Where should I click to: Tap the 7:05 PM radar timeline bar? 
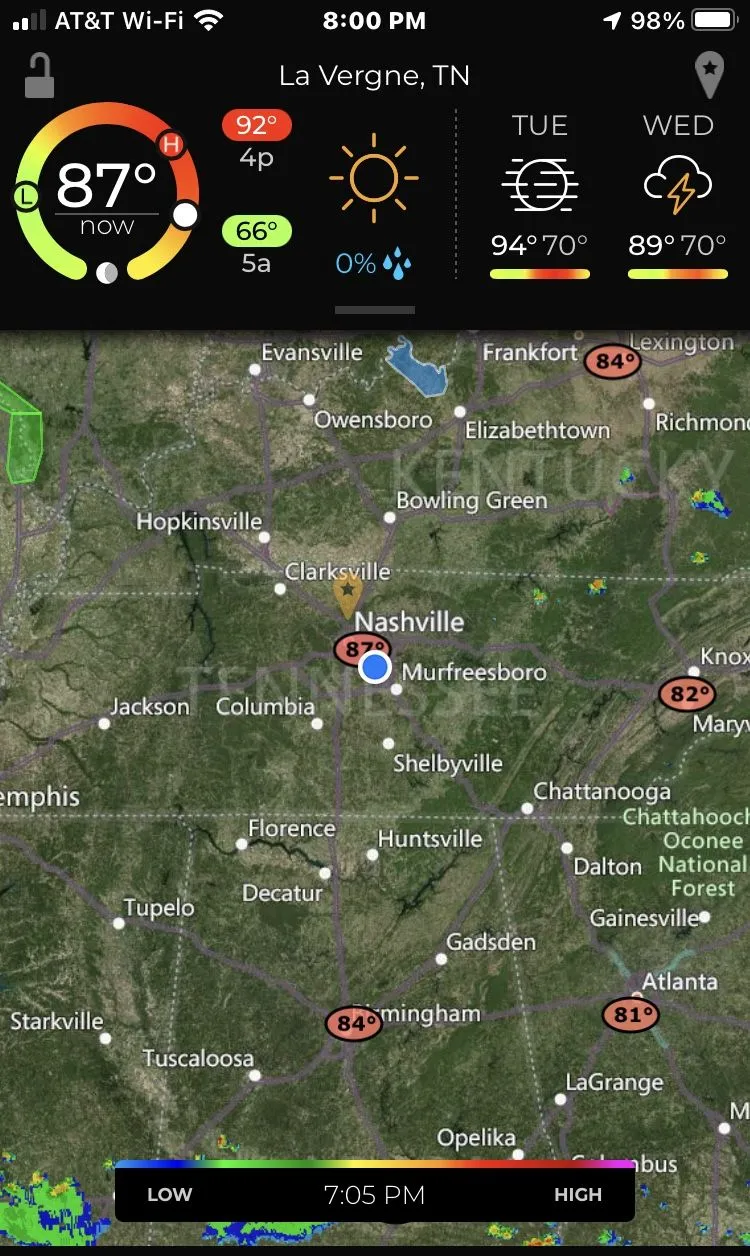click(374, 1194)
